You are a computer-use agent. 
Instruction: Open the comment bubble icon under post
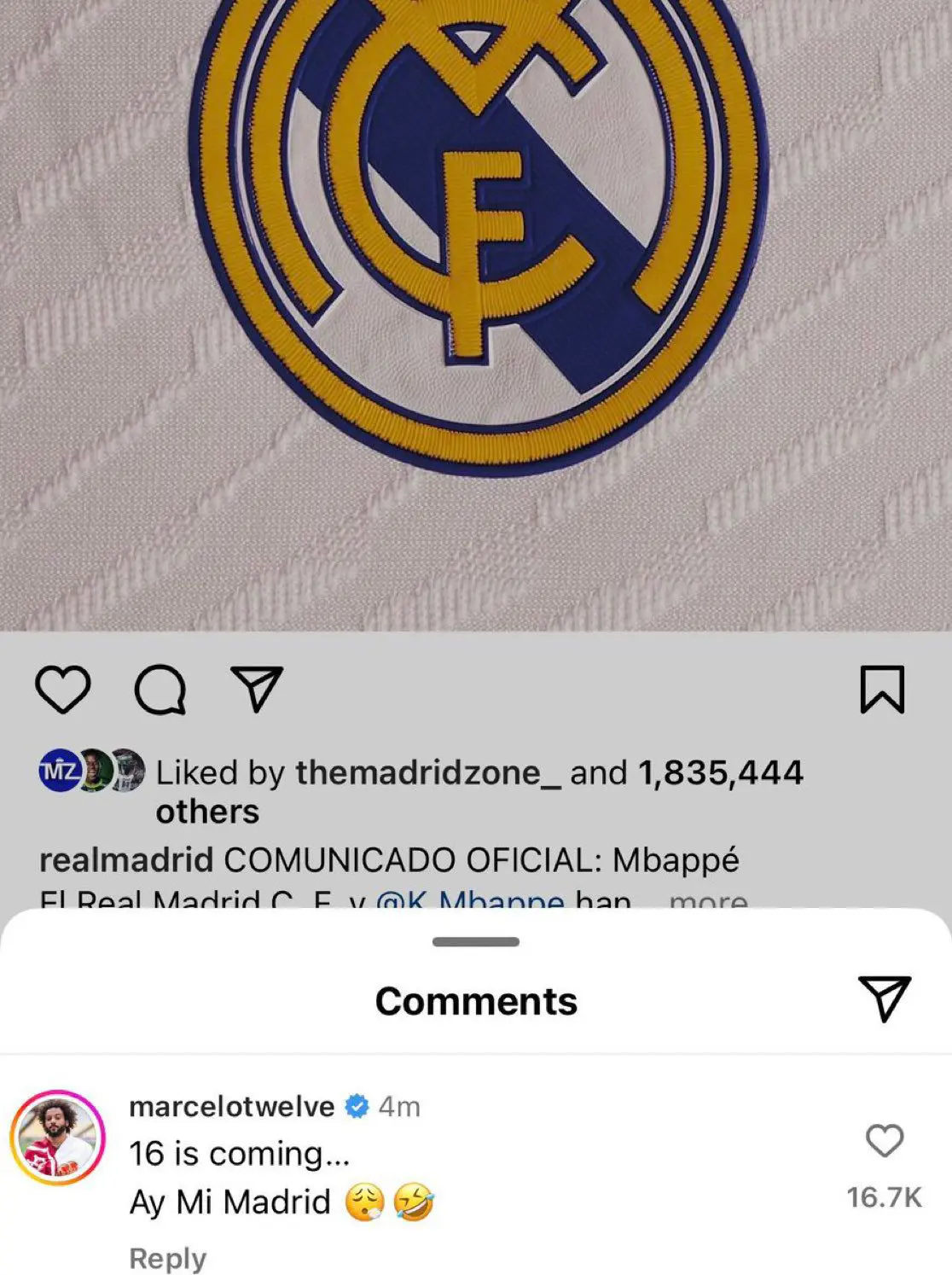pyautogui.click(x=160, y=690)
